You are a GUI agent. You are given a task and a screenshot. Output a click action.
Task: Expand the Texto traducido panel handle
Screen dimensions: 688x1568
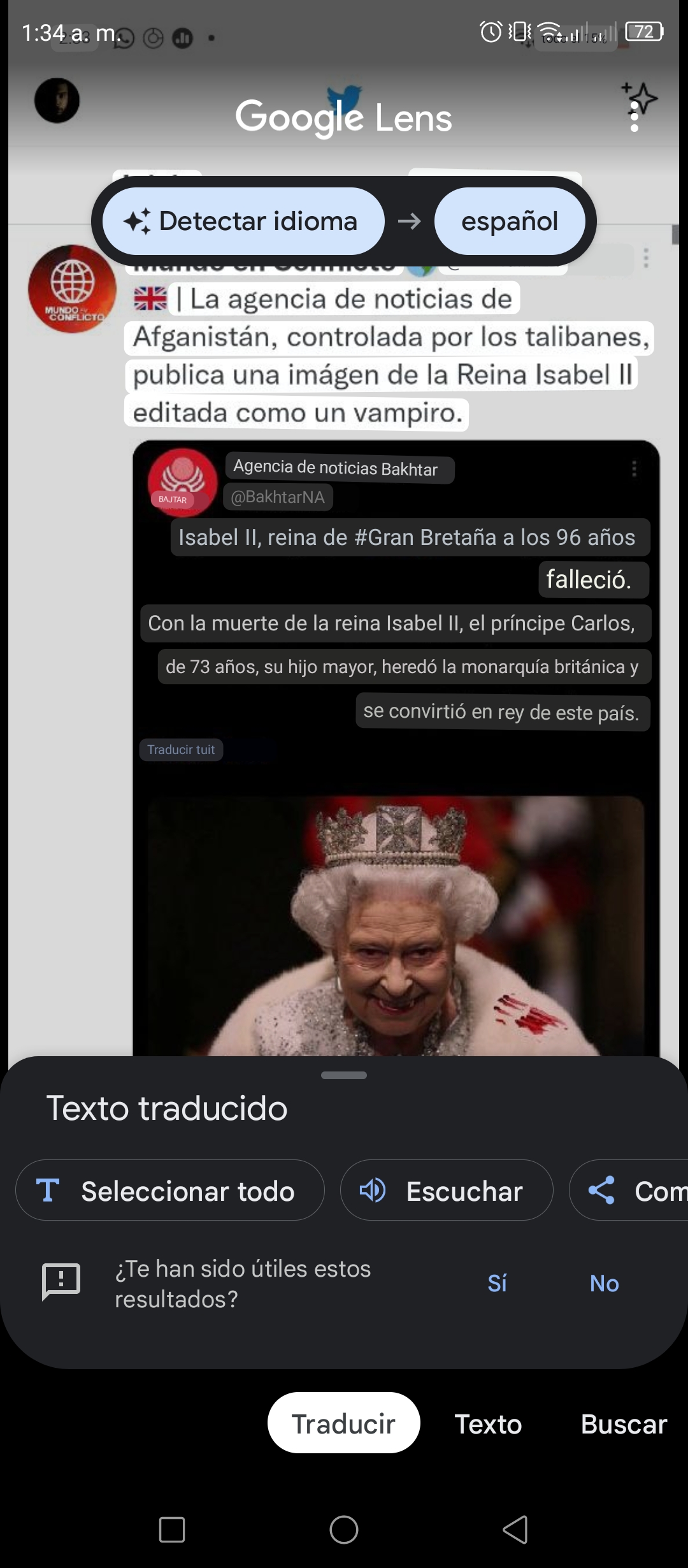pyautogui.click(x=344, y=1075)
